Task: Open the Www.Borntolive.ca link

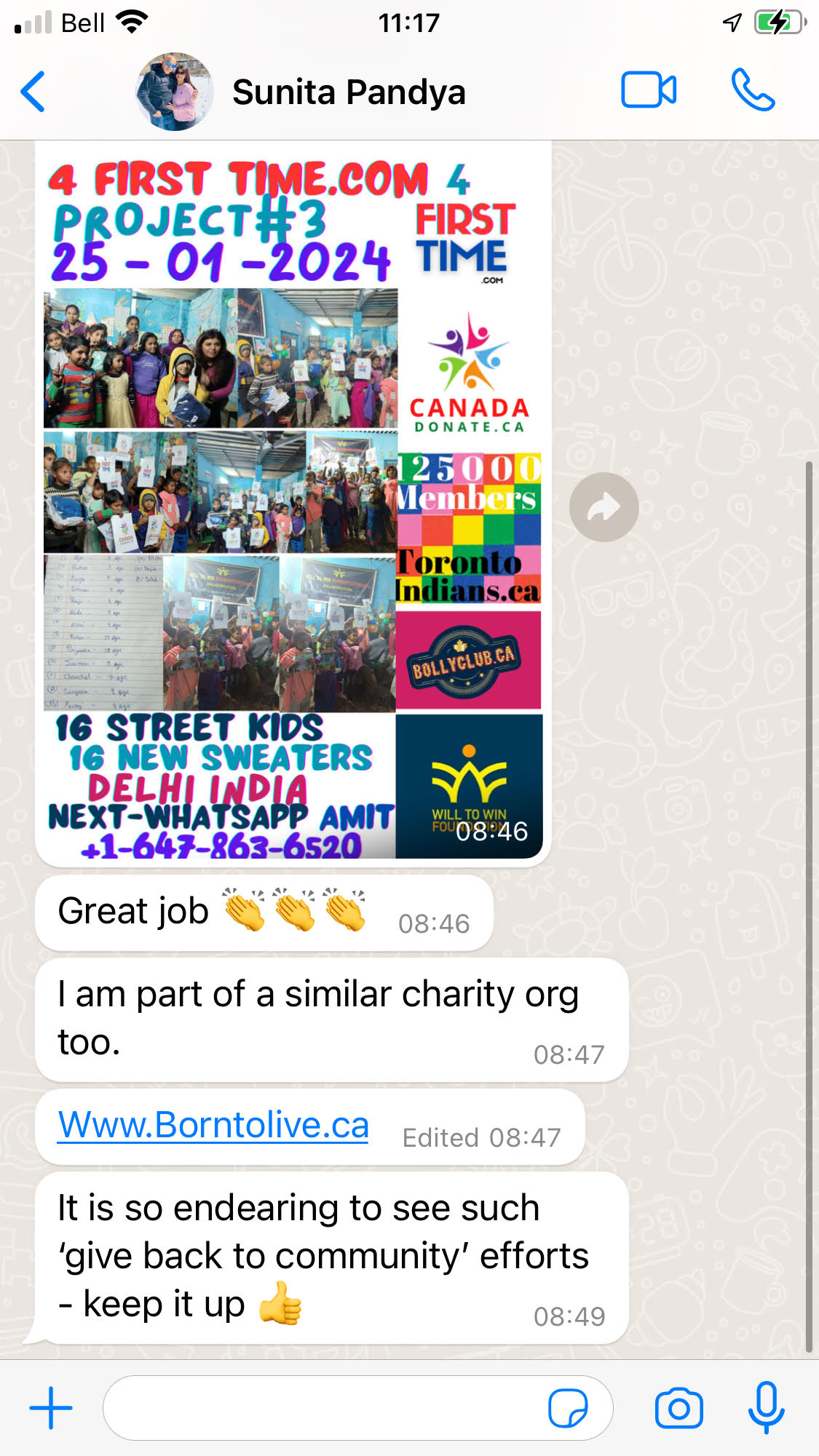Action: pyautogui.click(x=213, y=1125)
